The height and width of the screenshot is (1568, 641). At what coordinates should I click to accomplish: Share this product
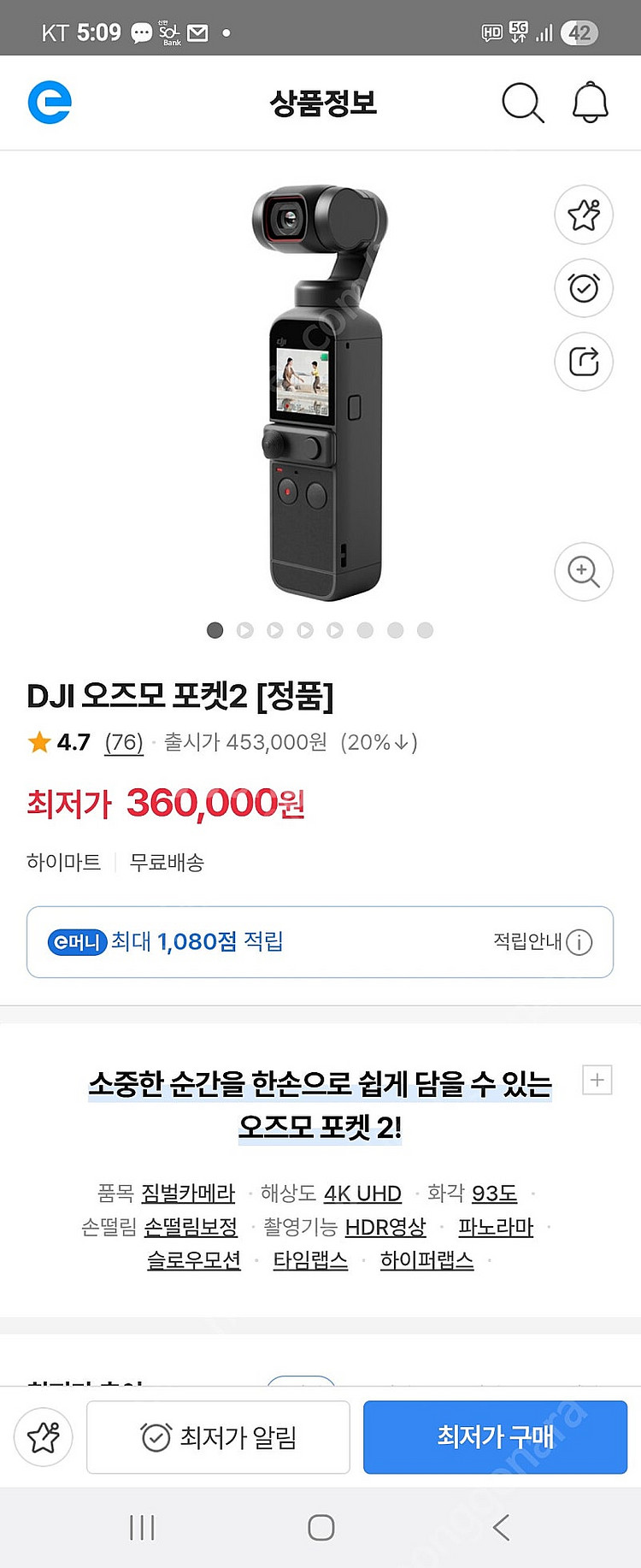tap(584, 363)
